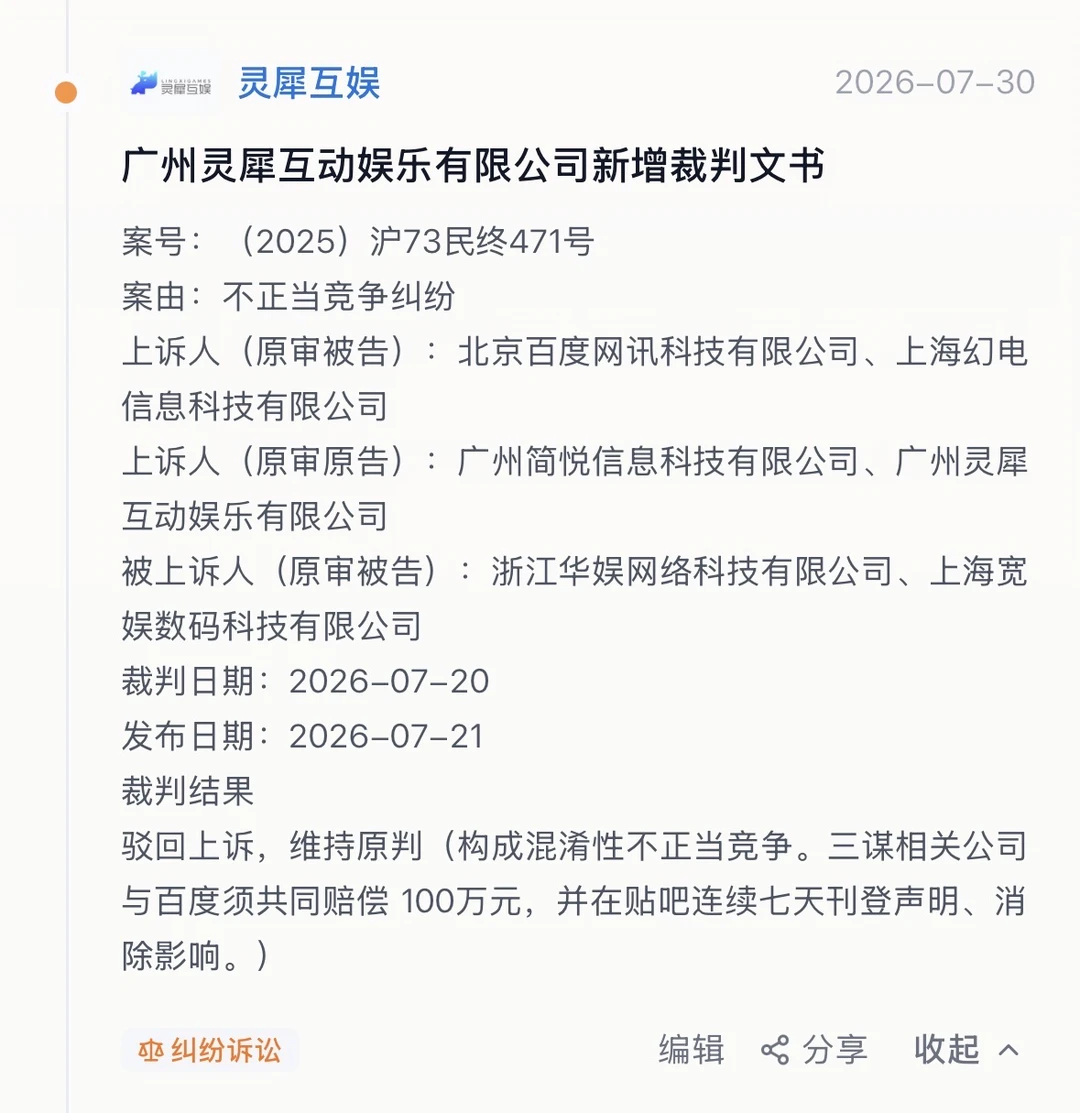
Task: Share this judgment via 分享
Action: 815,1049
